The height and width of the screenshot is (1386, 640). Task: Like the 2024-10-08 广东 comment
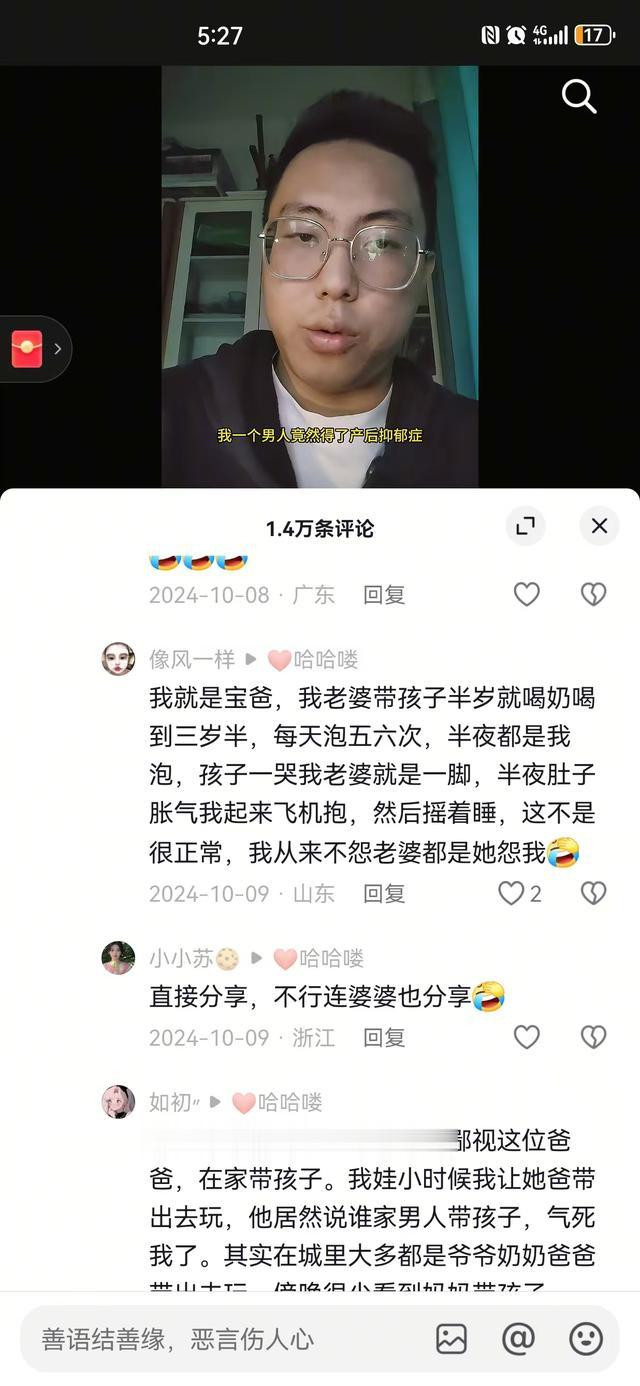point(527,594)
